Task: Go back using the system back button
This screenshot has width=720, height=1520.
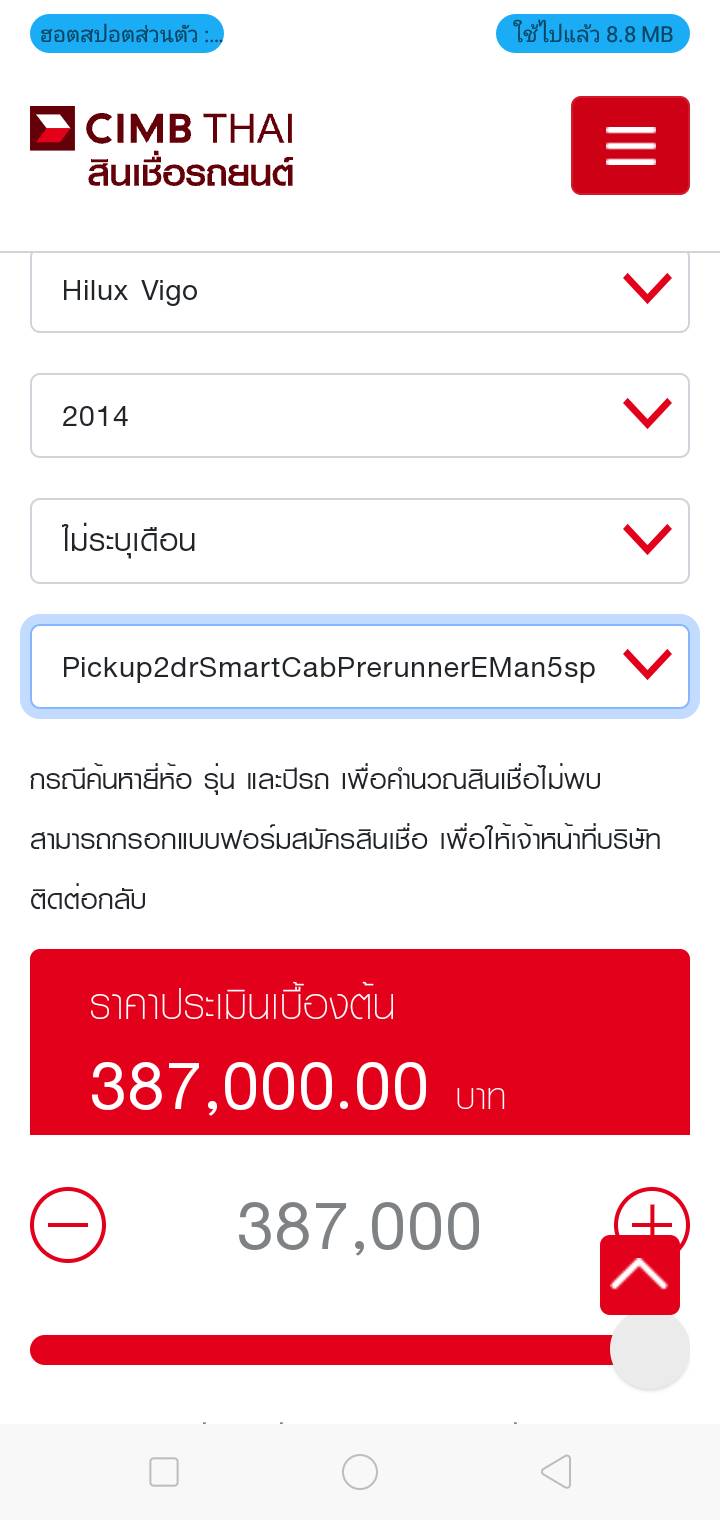Action: [555, 1471]
